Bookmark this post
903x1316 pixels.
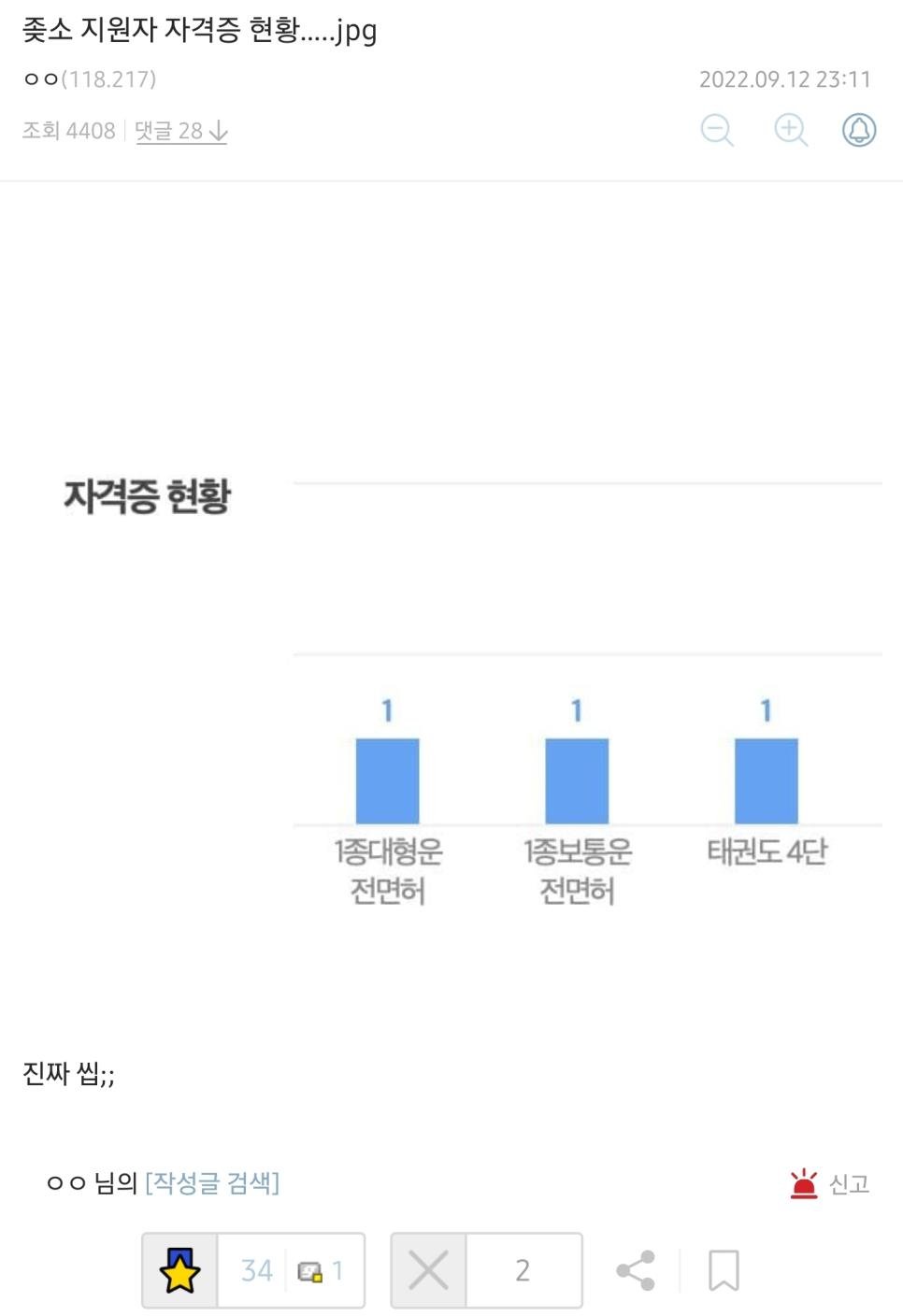click(x=724, y=1270)
